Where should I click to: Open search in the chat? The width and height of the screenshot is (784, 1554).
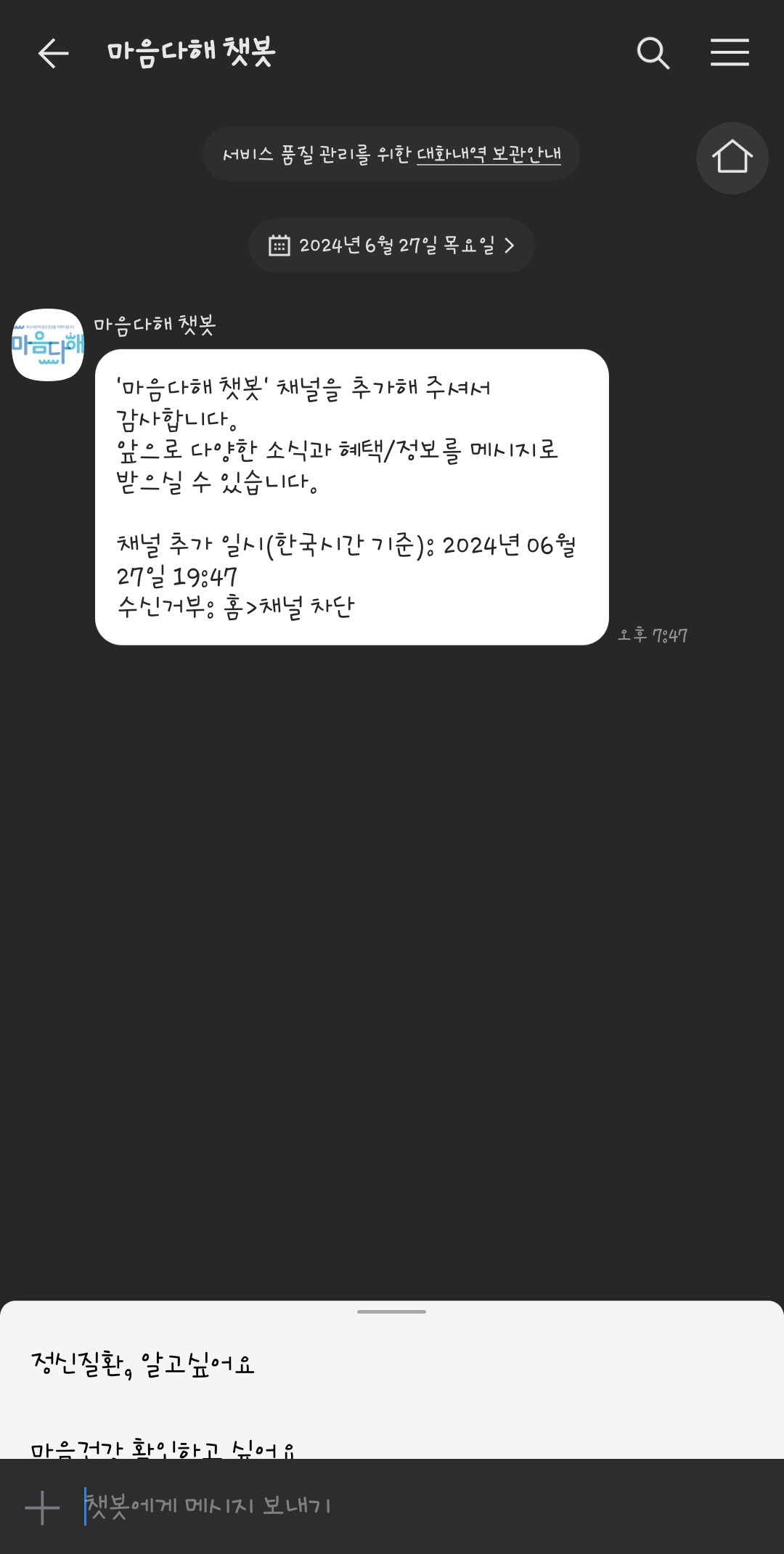(x=653, y=53)
